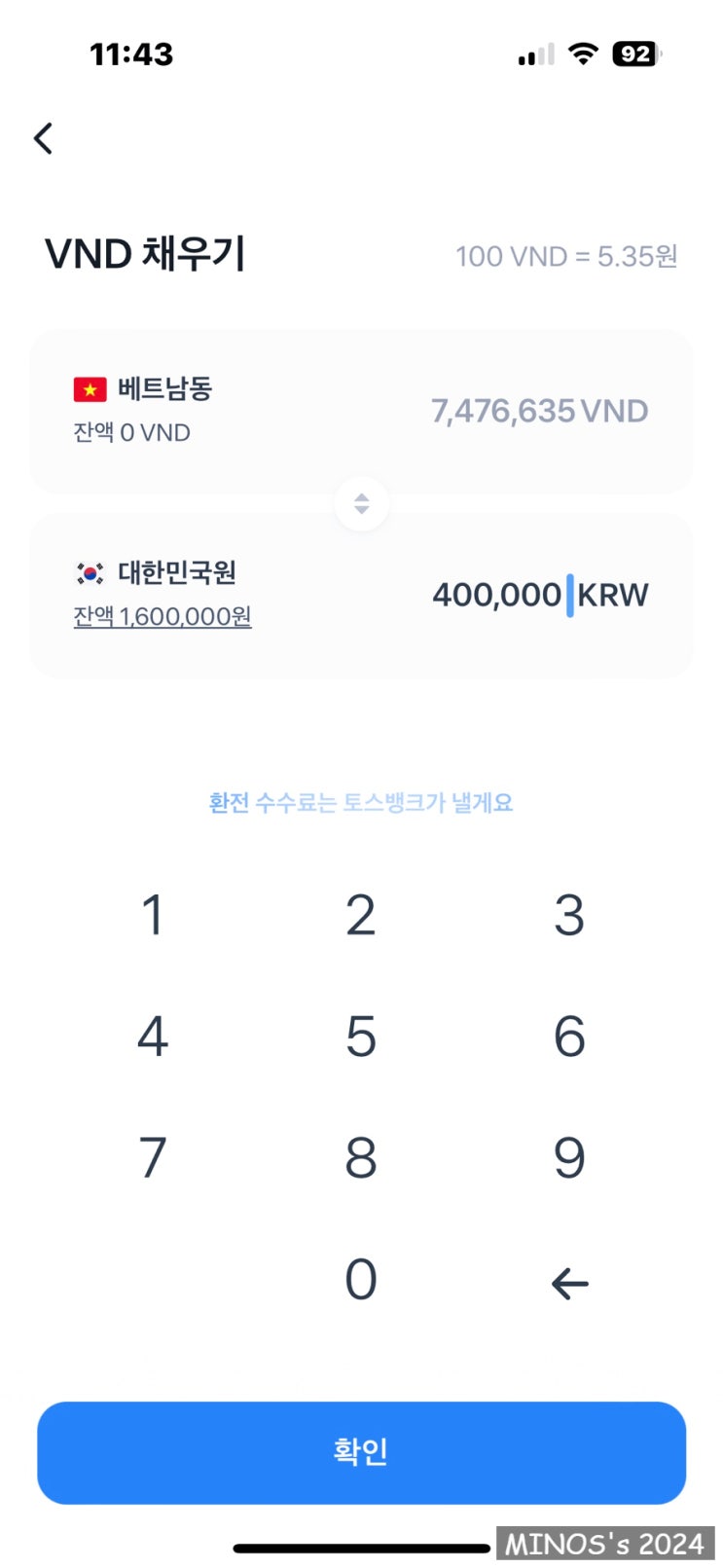Enter digit 6 on the keypad

pos(569,1036)
